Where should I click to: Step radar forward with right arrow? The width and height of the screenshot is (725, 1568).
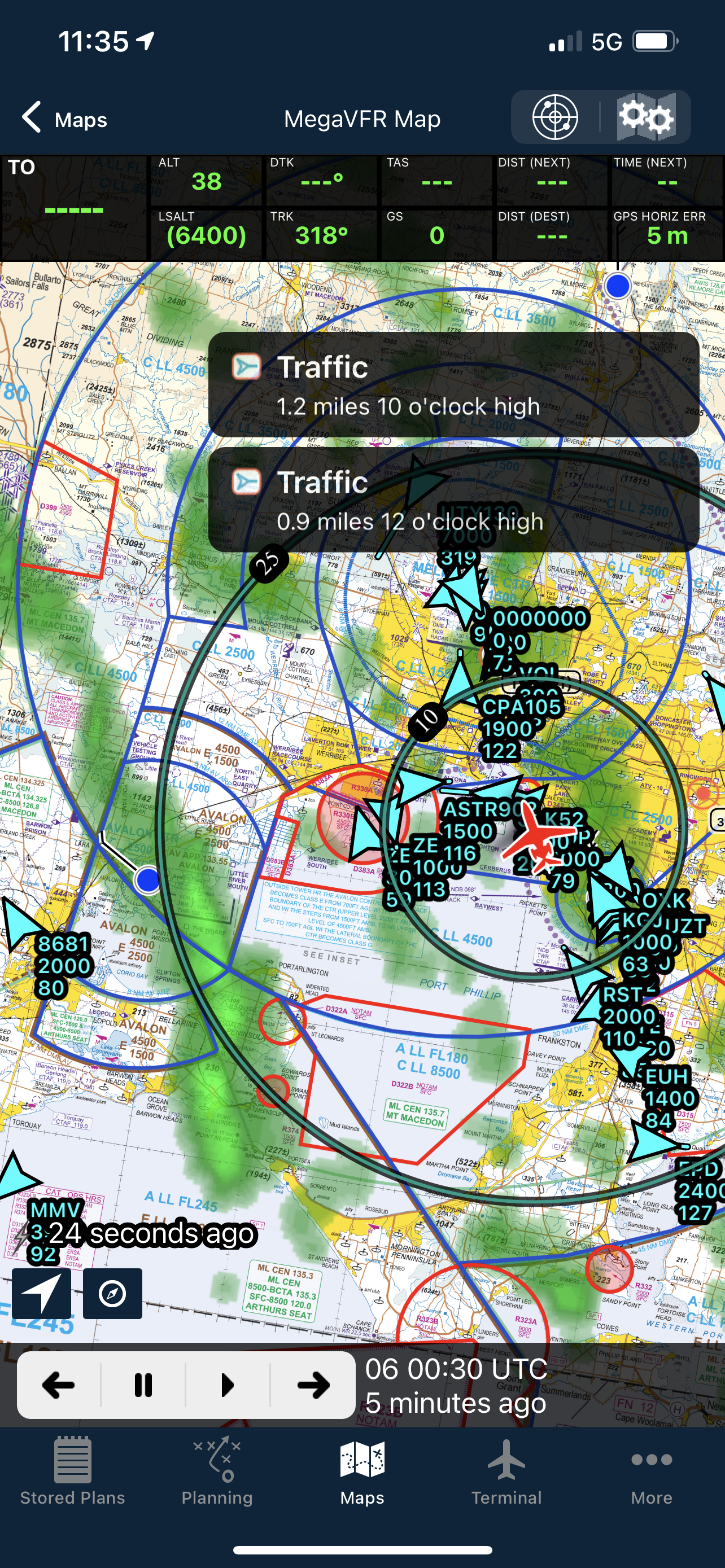pyautogui.click(x=313, y=1386)
